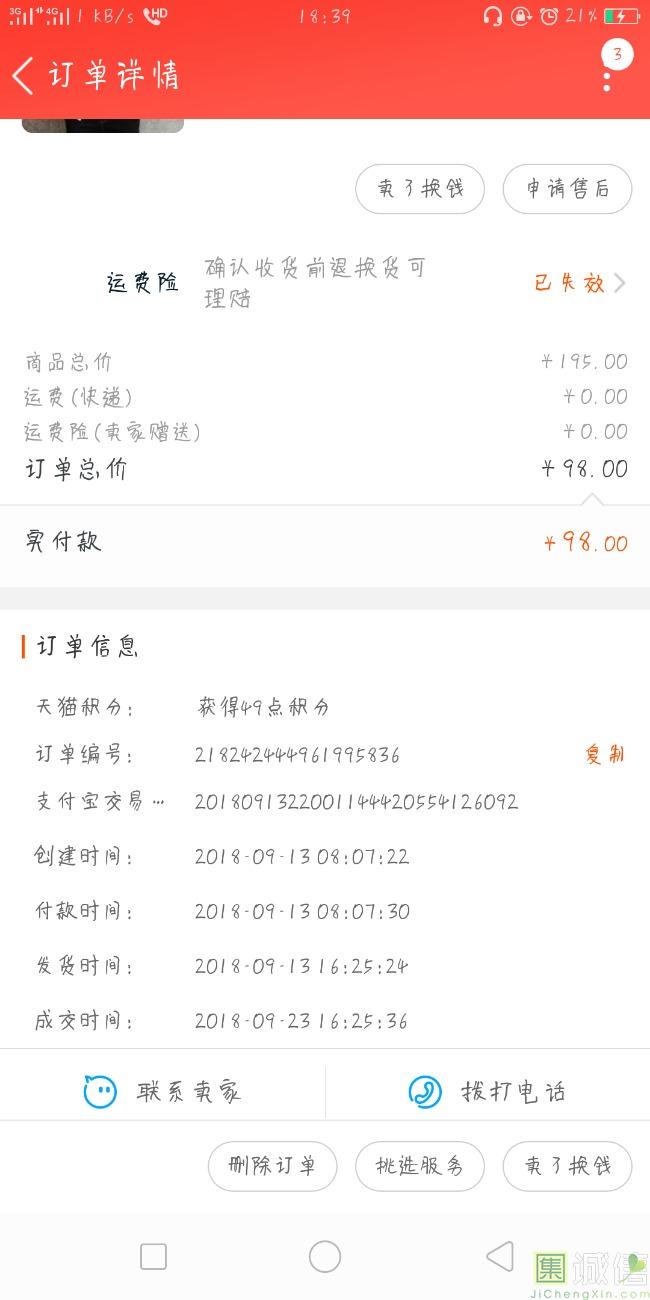The height and width of the screenshot is (1300, 650).
Task: Contact the seller via 联系卖家
Action: tap(162, 1091)
